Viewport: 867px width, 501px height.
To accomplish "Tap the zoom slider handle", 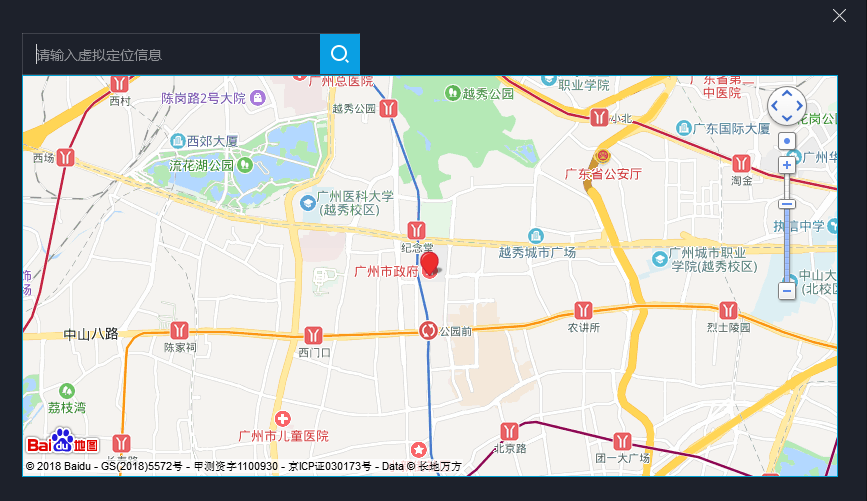I will [x=787, y=204].
